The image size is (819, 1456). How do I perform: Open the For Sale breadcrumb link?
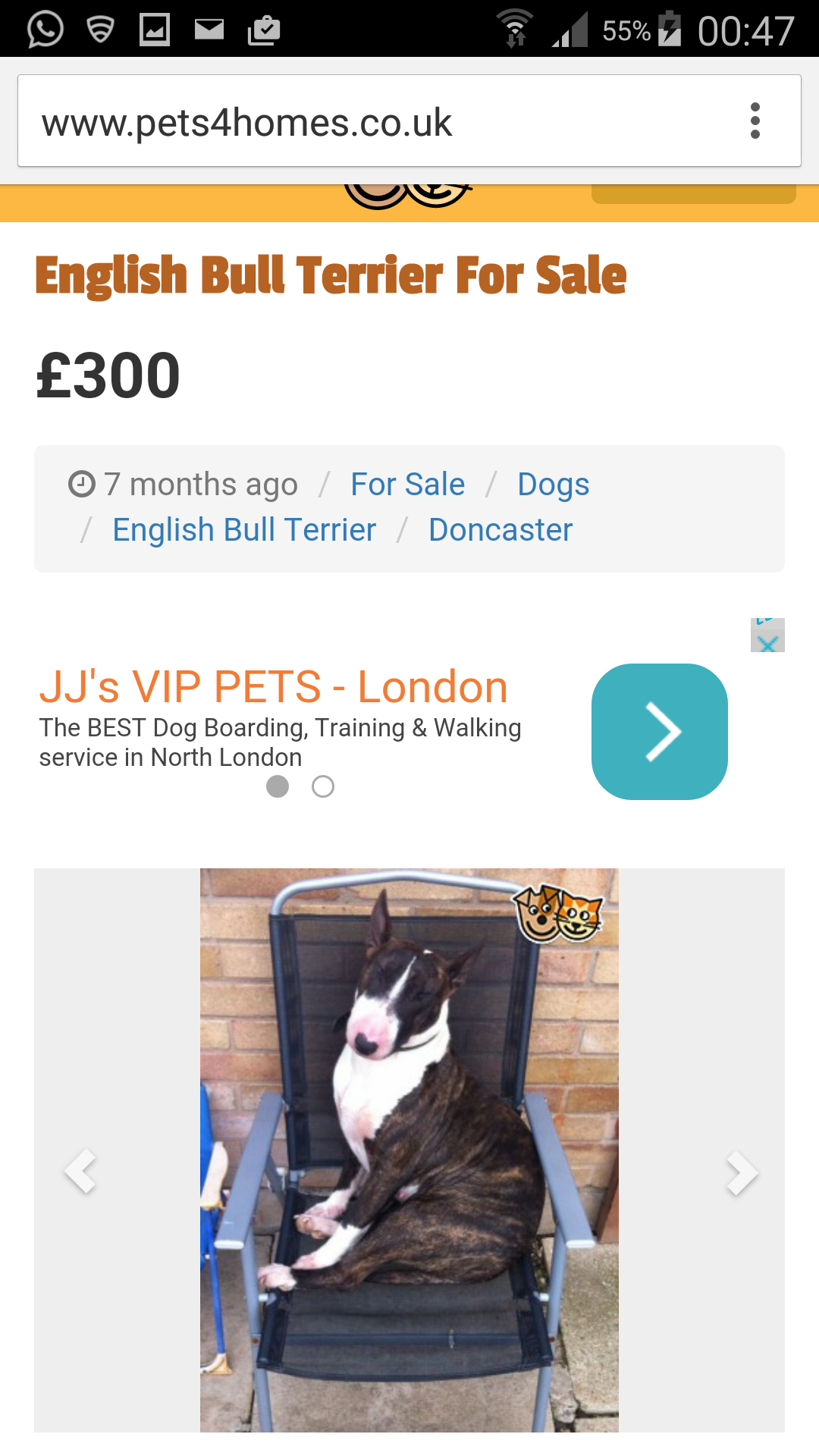407,485
